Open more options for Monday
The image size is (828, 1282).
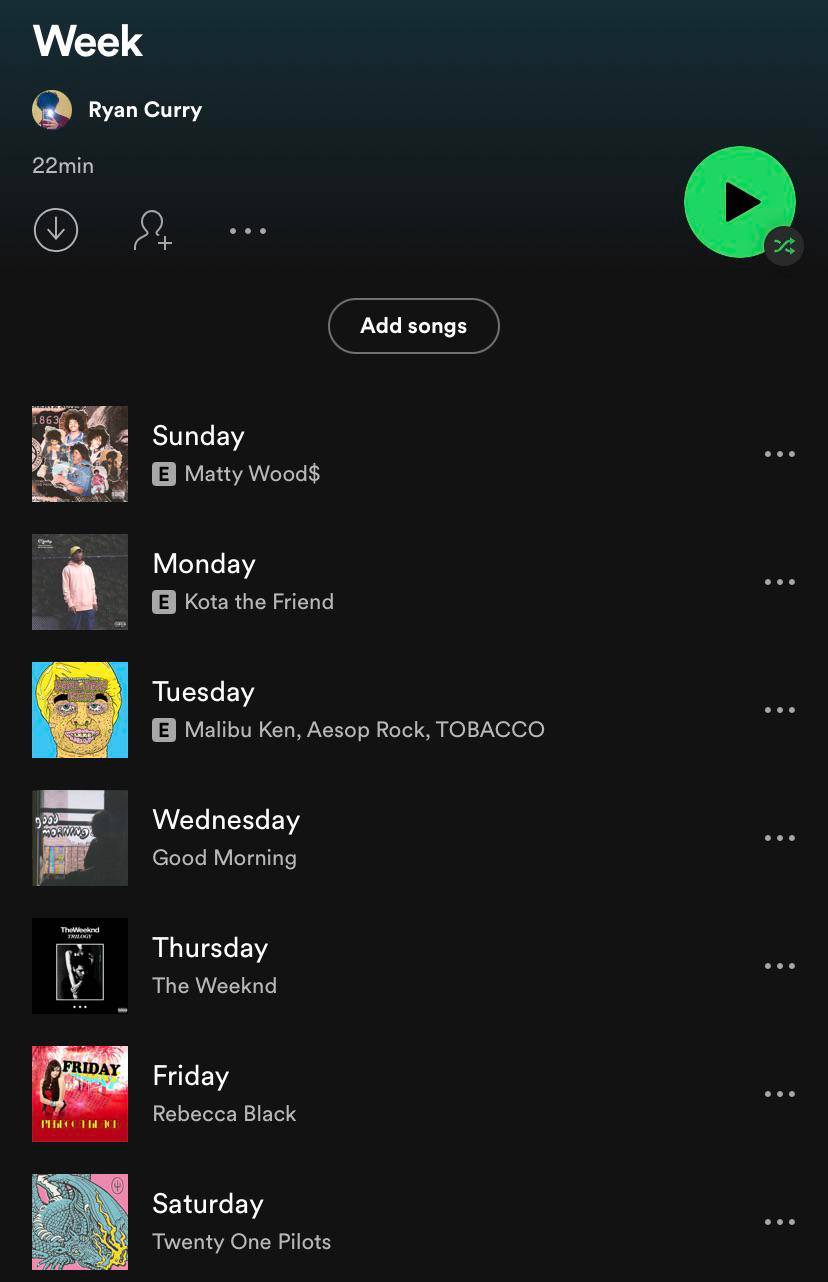779,582
